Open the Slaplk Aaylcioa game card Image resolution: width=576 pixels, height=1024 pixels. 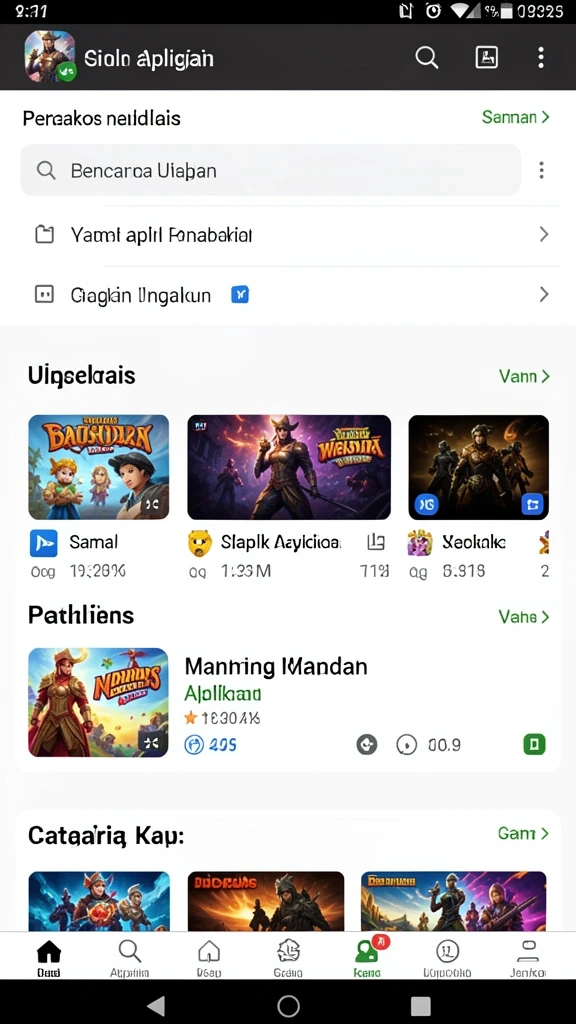[289, 496]
